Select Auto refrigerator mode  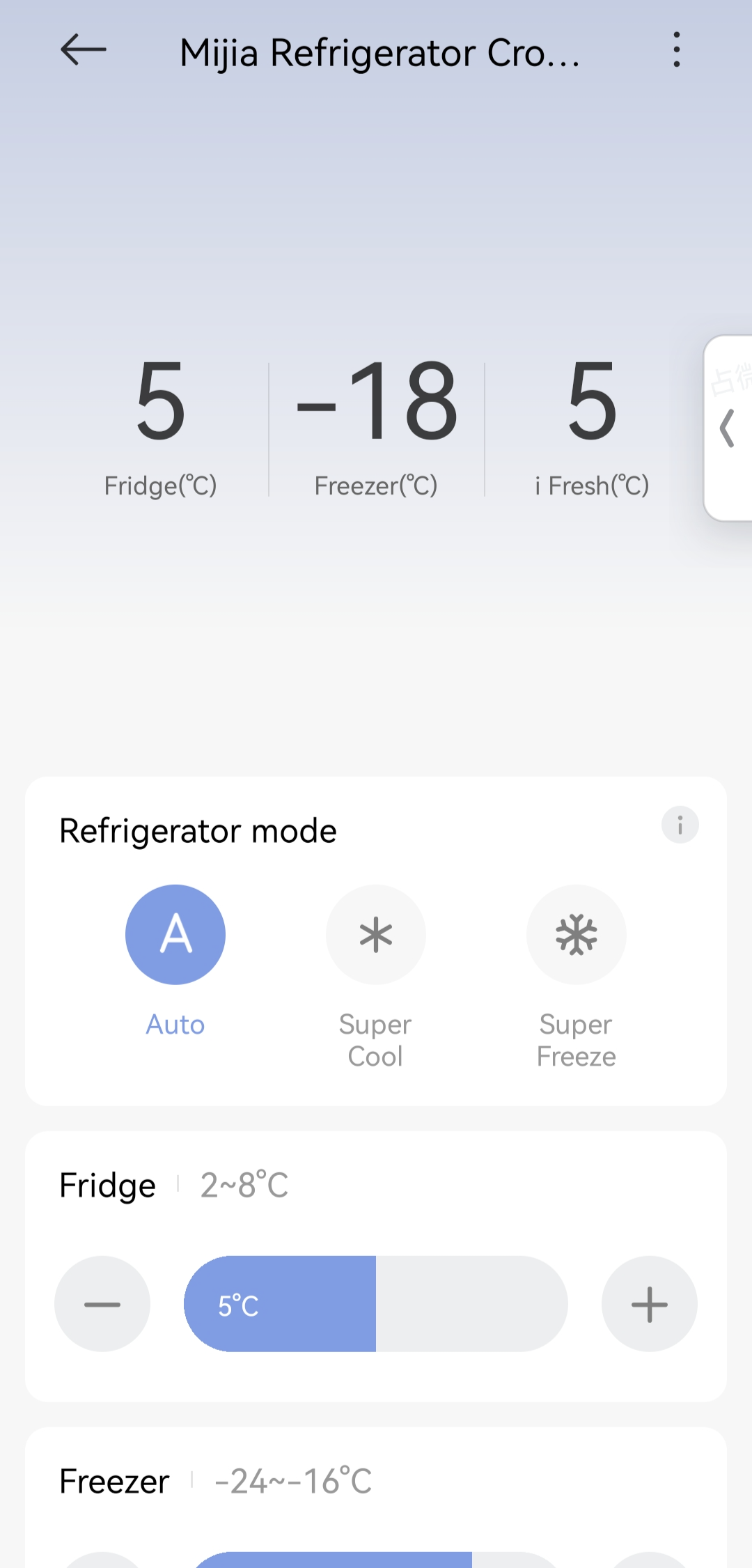(x=175, y=935)
